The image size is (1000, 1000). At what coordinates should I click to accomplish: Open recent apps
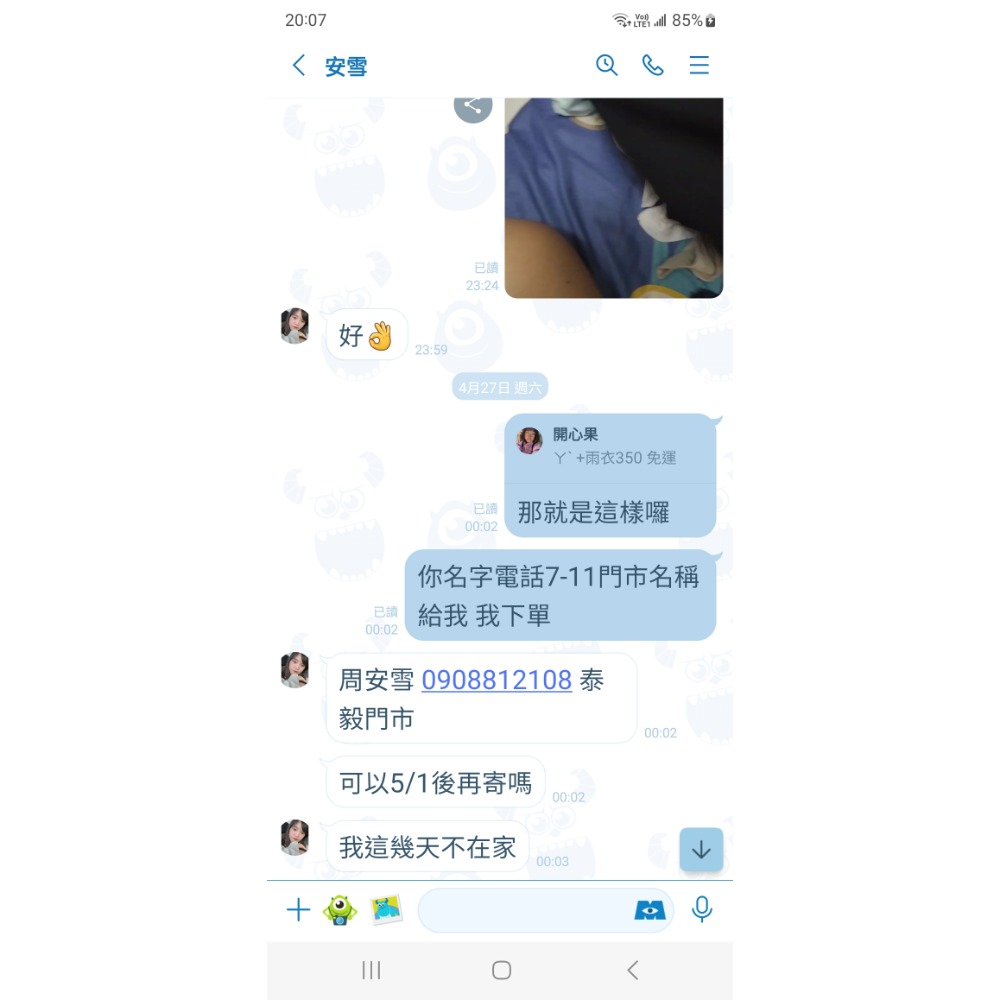(371, 970)
